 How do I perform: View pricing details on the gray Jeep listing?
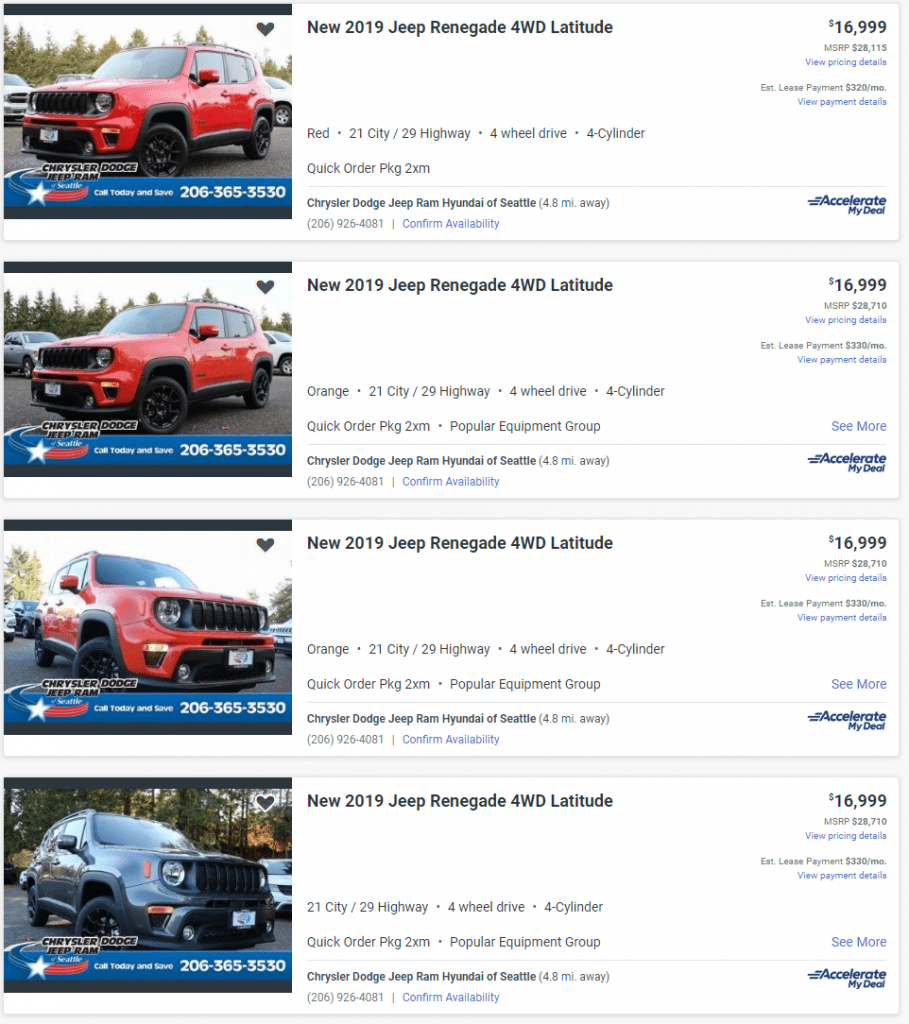click(845, 836)
